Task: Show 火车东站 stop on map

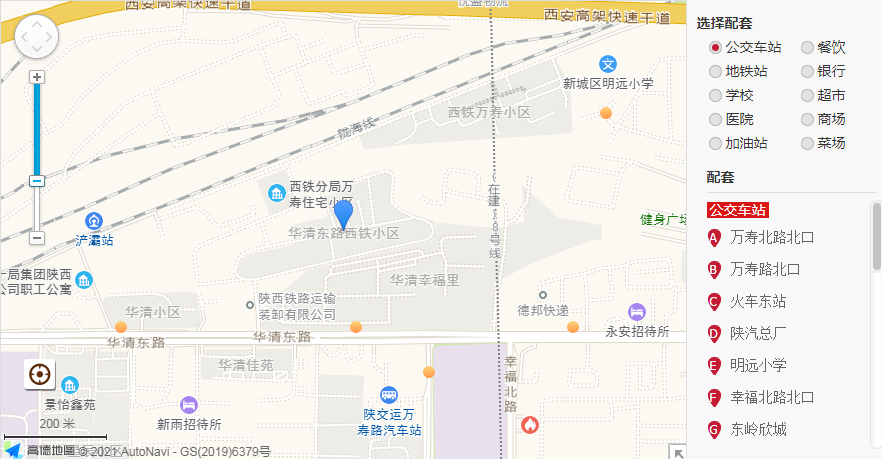Action: pyautogui.click(x=758, y=302)
